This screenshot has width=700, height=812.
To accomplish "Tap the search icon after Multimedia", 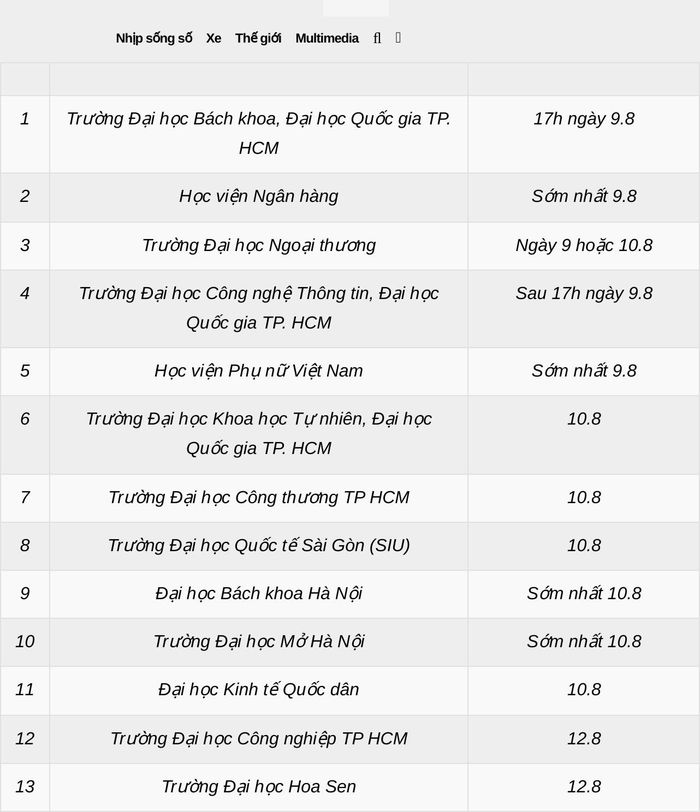I will [x=377, y=38].
